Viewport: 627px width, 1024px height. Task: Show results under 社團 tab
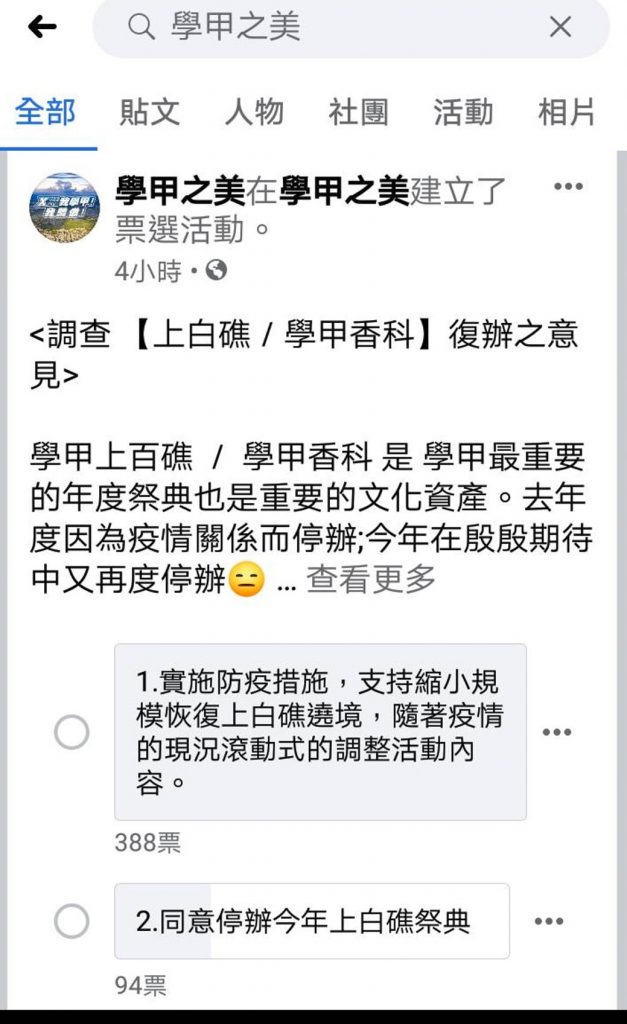point(358,112)
